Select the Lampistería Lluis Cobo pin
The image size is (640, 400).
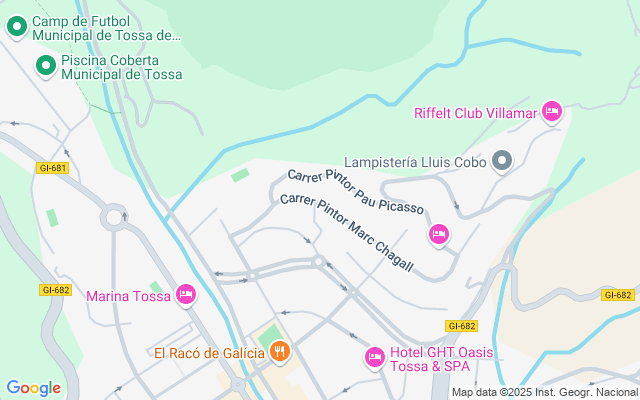(502, 161)
